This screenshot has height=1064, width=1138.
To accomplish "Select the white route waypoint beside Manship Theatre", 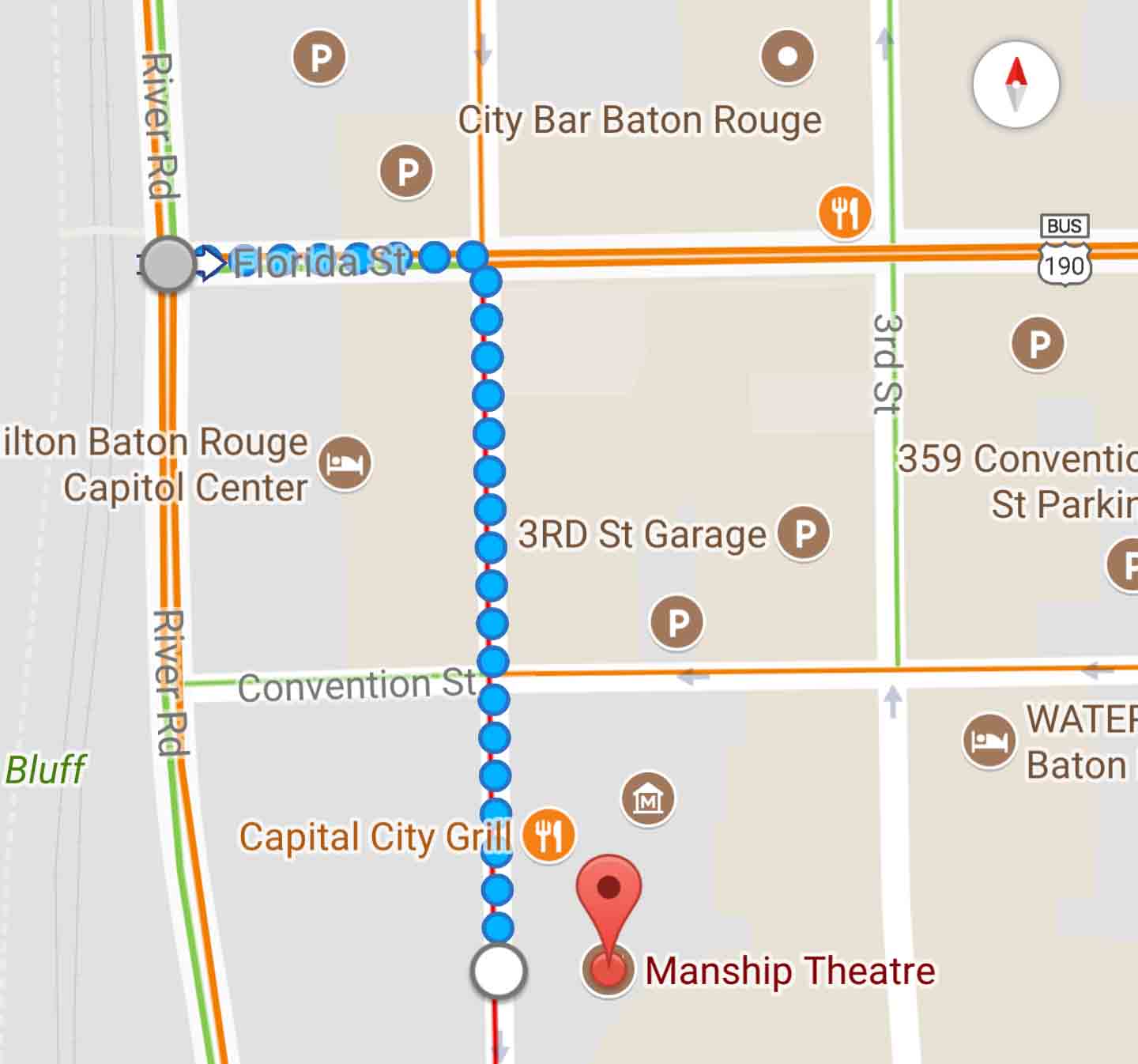I will tap(498, 970).
